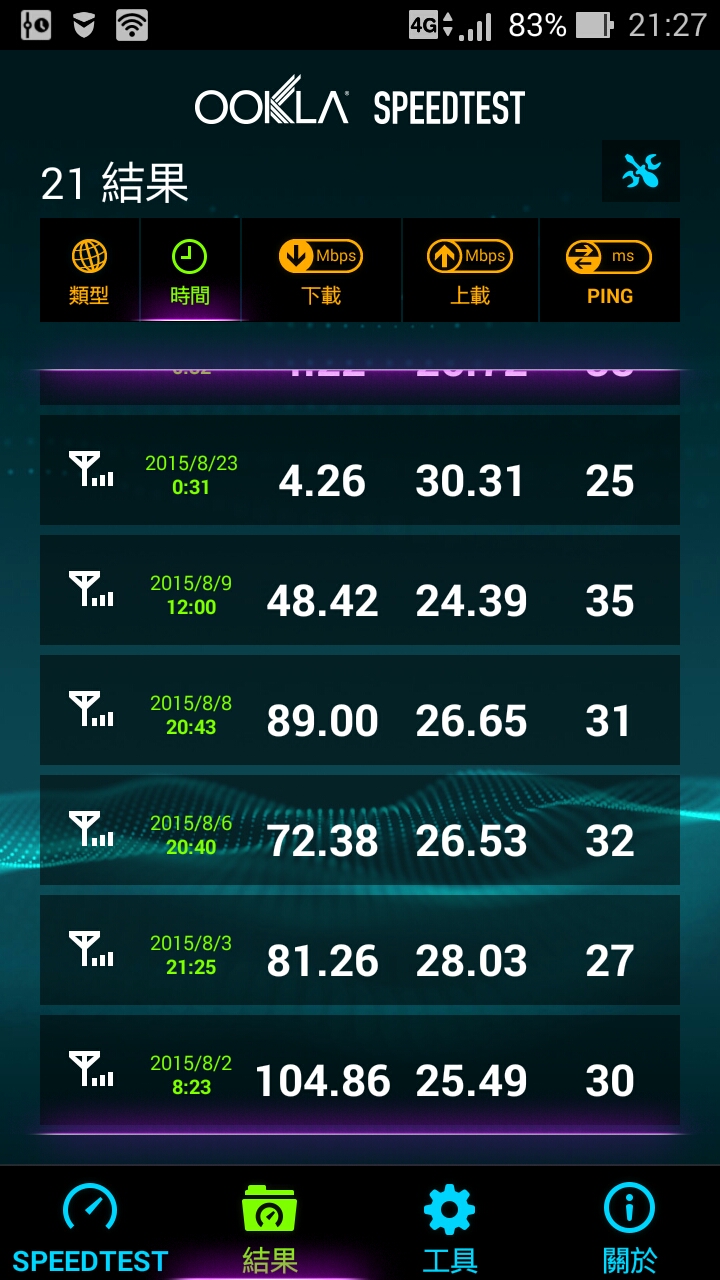Sort results by 下載 speed
The width and height of the screenshot is (720, 1280).
321,271
